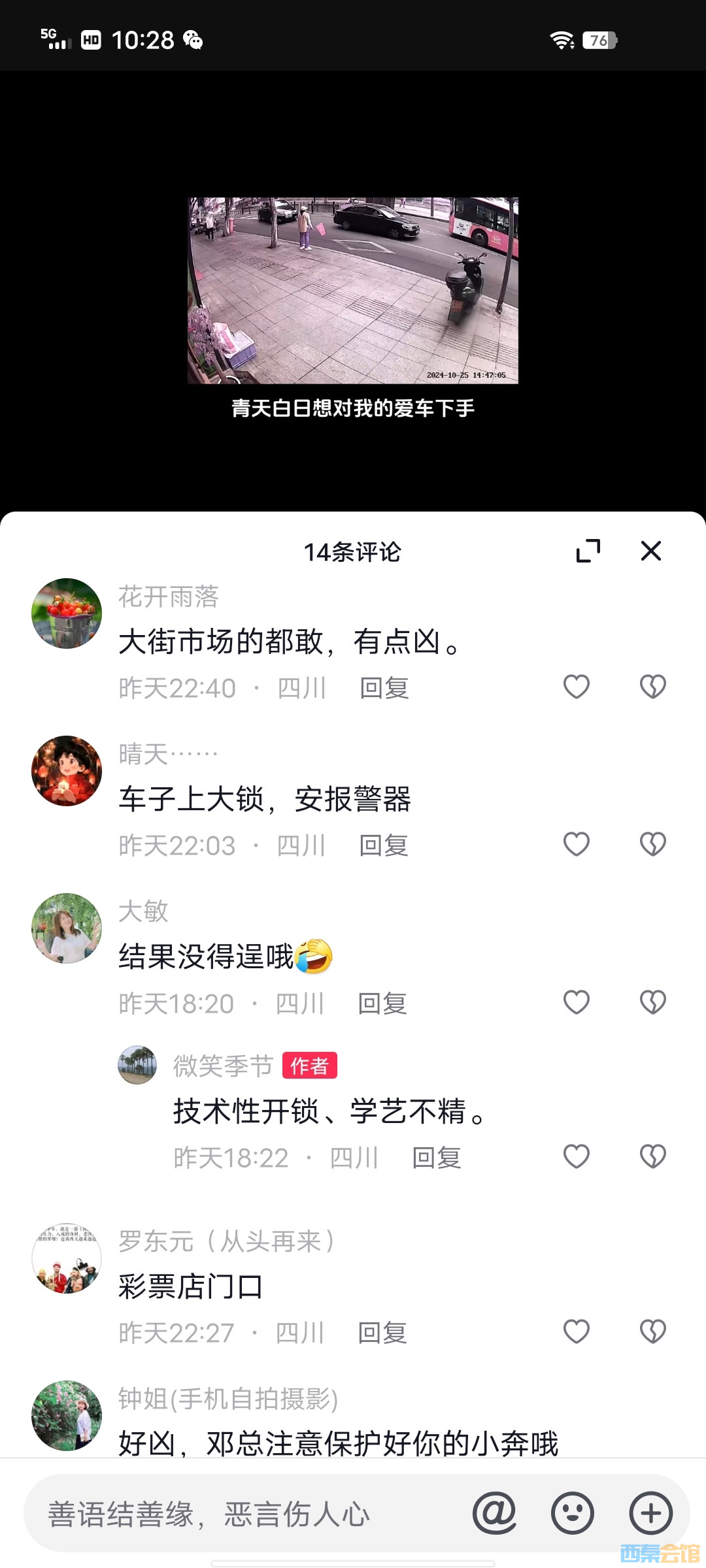Open 钟姐's profile avatar
This screenshot has width=706, height=1568.
click(67, 1415)
